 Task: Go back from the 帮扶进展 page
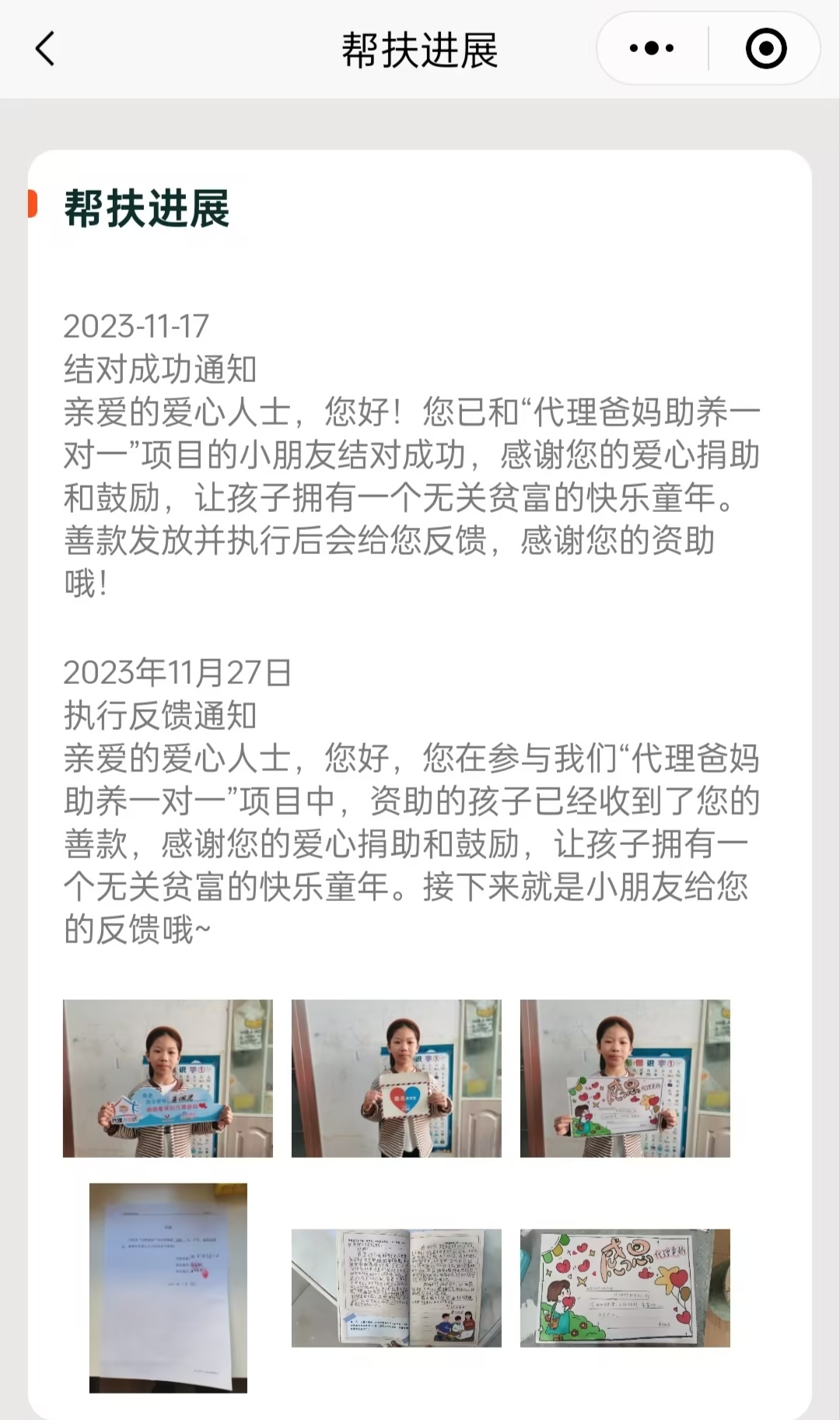[46, 49]
